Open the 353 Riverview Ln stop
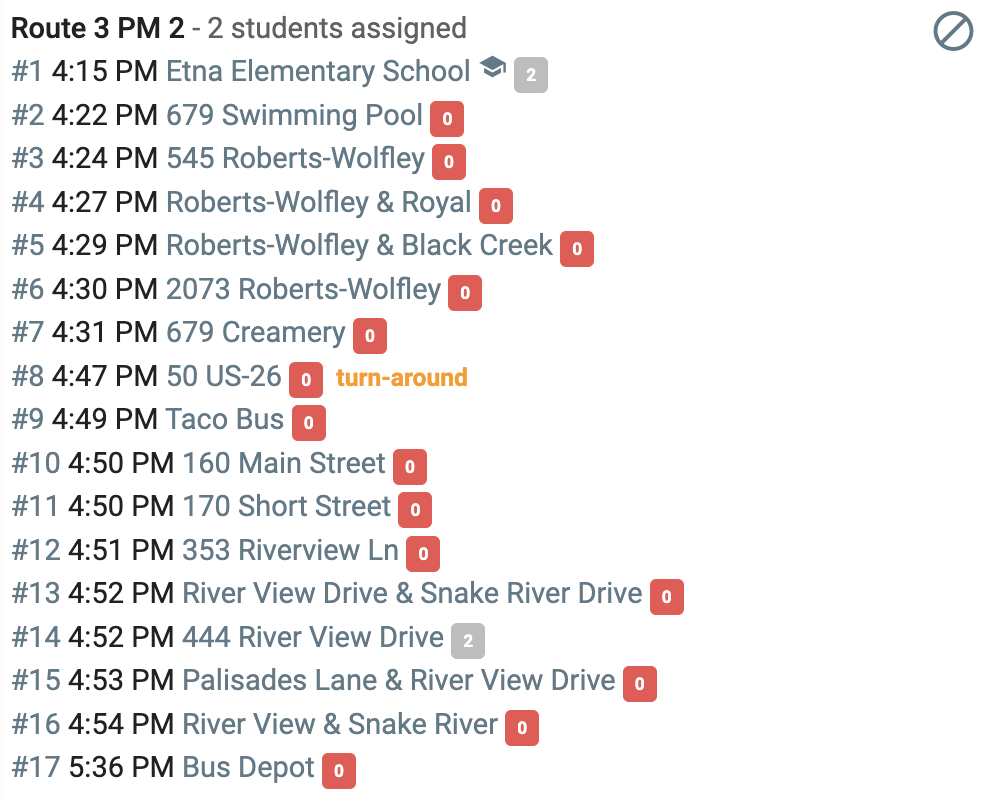 click(x=290, y=550)
